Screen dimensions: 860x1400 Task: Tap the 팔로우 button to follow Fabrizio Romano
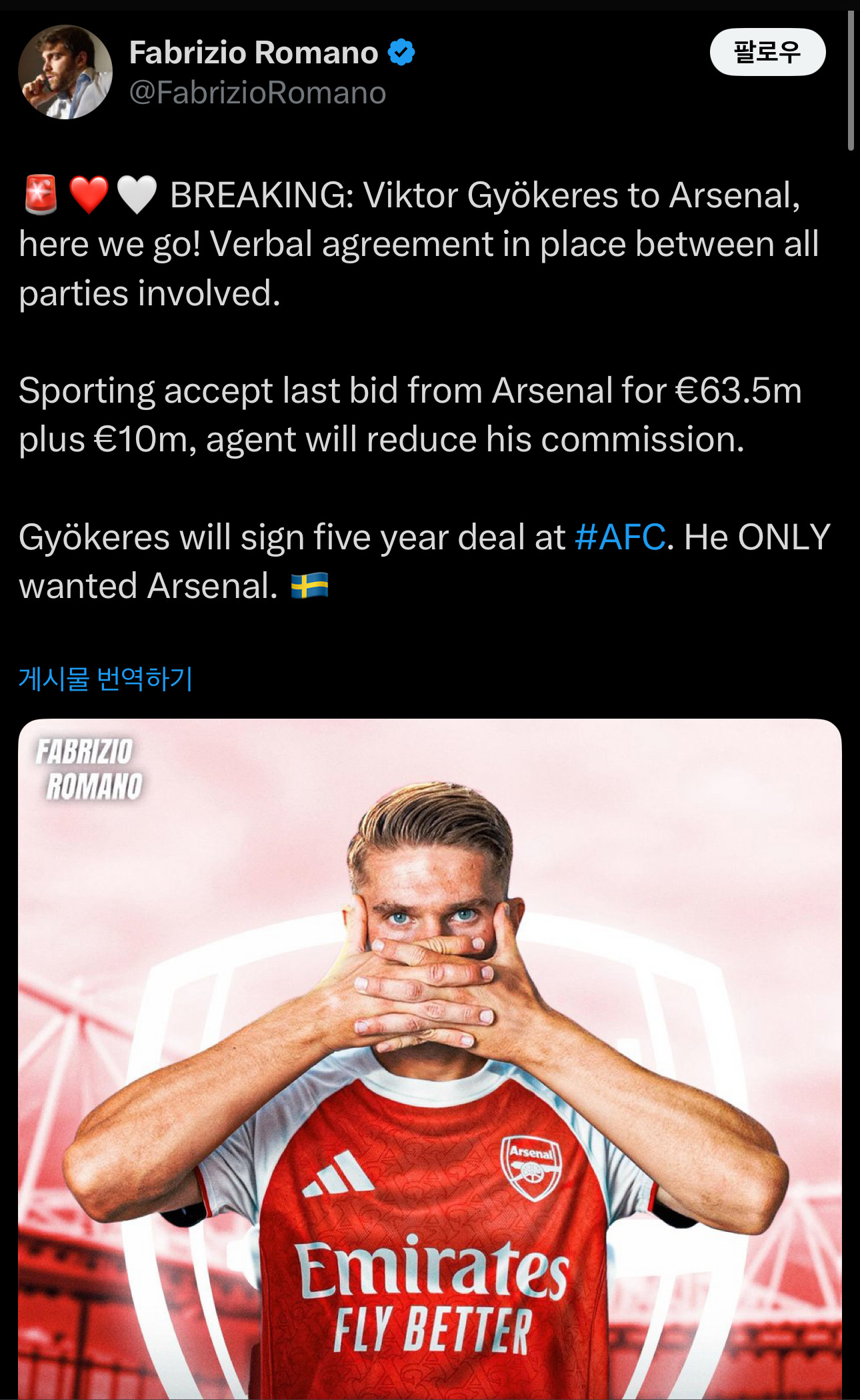point(767,52)
